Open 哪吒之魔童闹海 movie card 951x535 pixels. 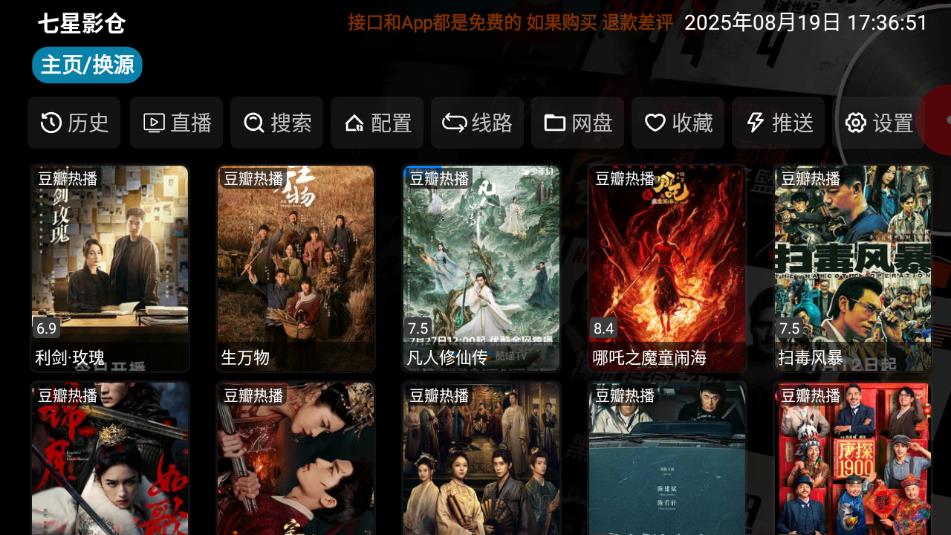point(668,267)
